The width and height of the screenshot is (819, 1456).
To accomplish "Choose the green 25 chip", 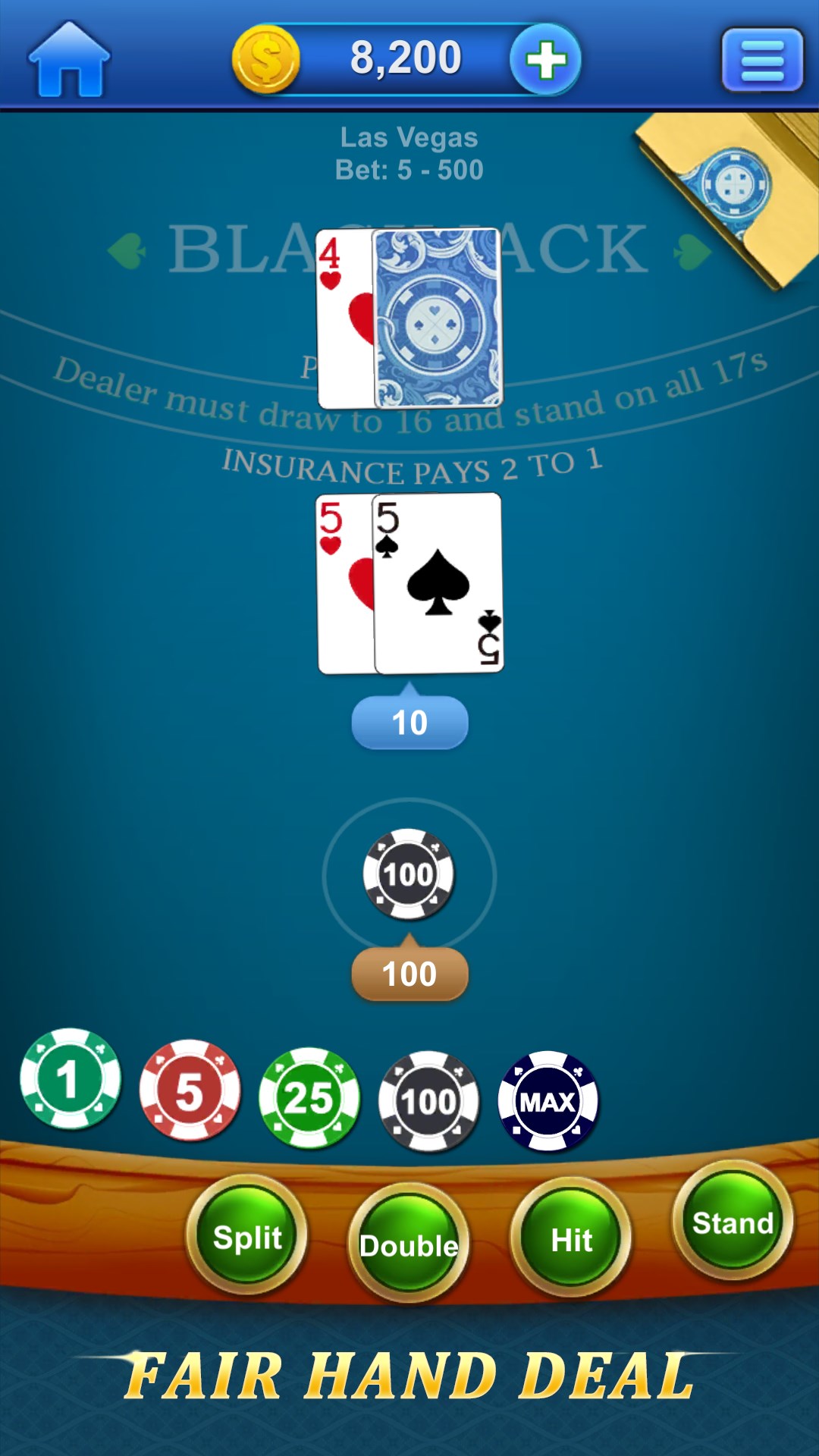I will point(309,1097).
